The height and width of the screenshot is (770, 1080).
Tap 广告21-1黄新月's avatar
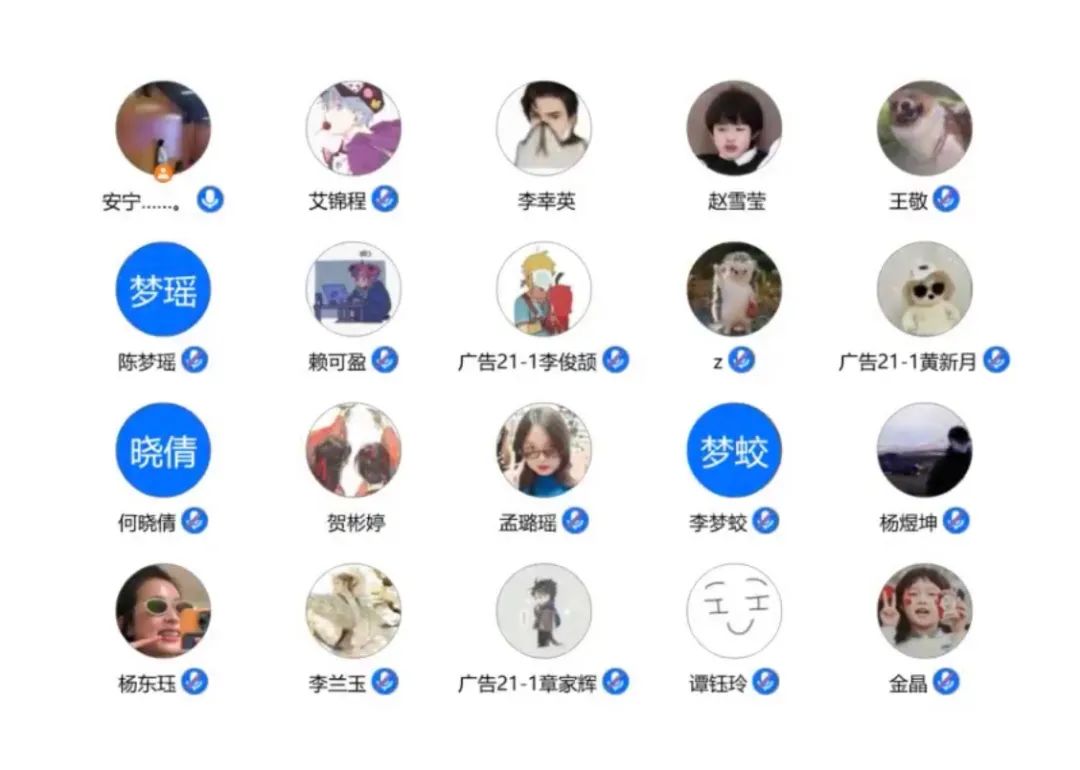pyautogui.click(x=924, y=290)
